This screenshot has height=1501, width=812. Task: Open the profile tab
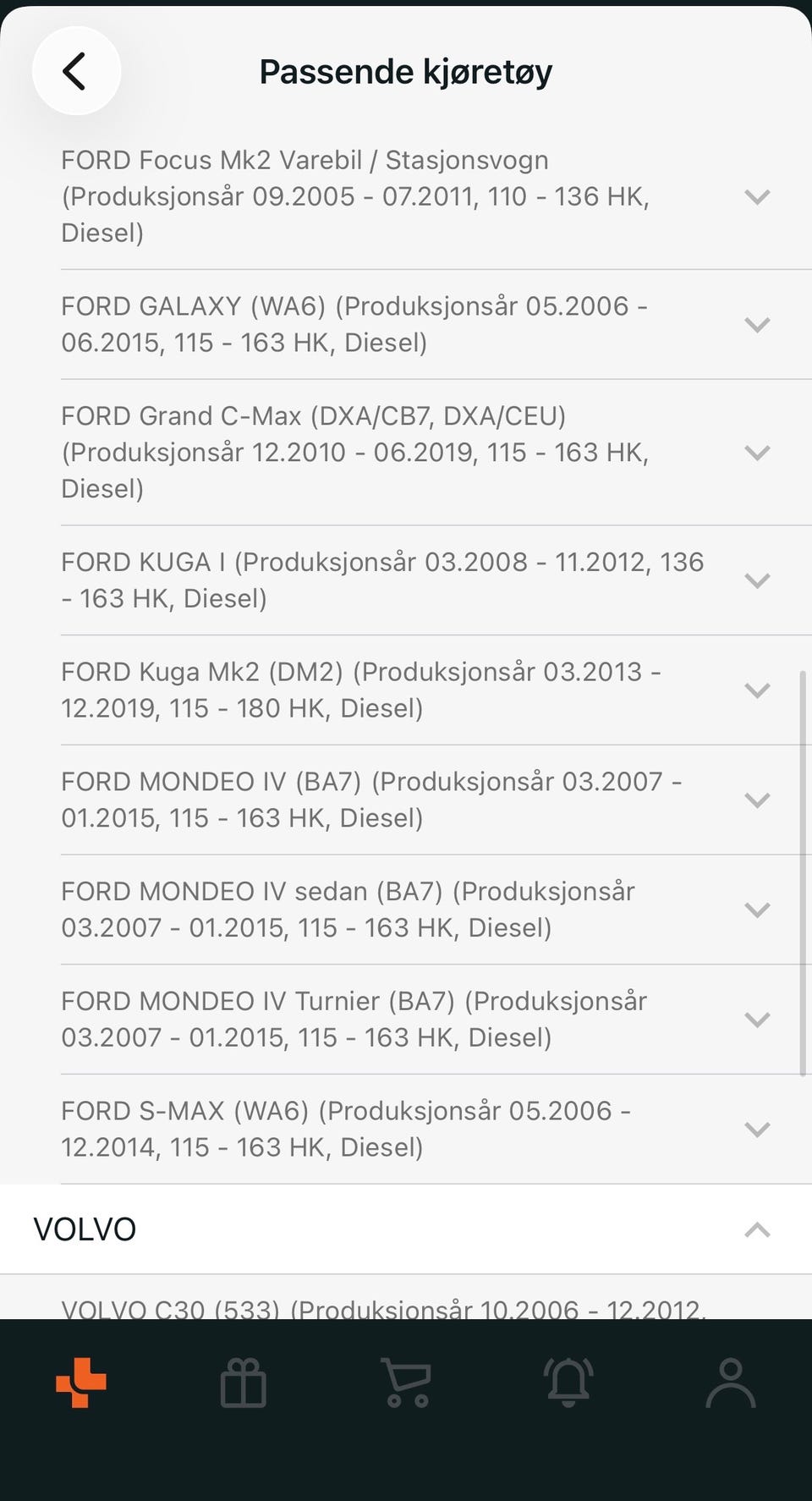click(x=731, y=1383)
